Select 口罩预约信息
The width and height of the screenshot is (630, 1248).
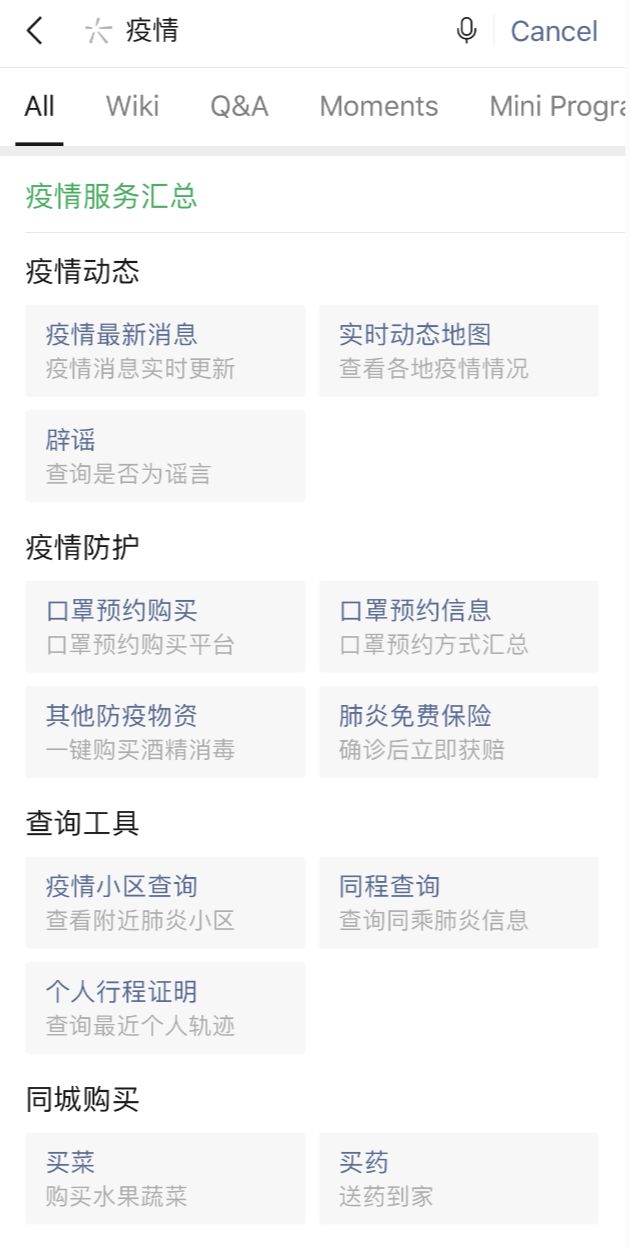459,627
